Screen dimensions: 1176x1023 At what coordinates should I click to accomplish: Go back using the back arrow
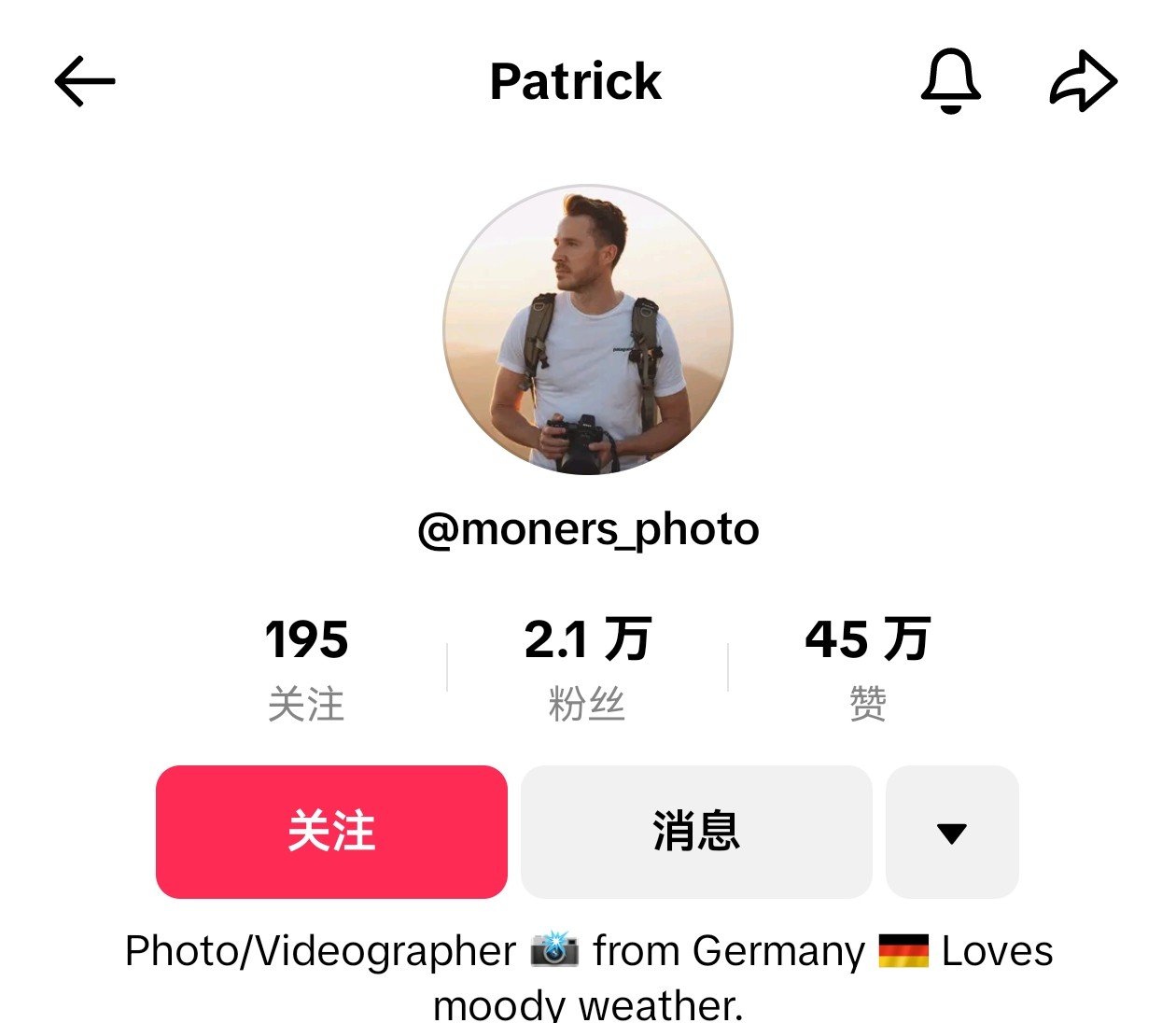click(x=84, y=81)
